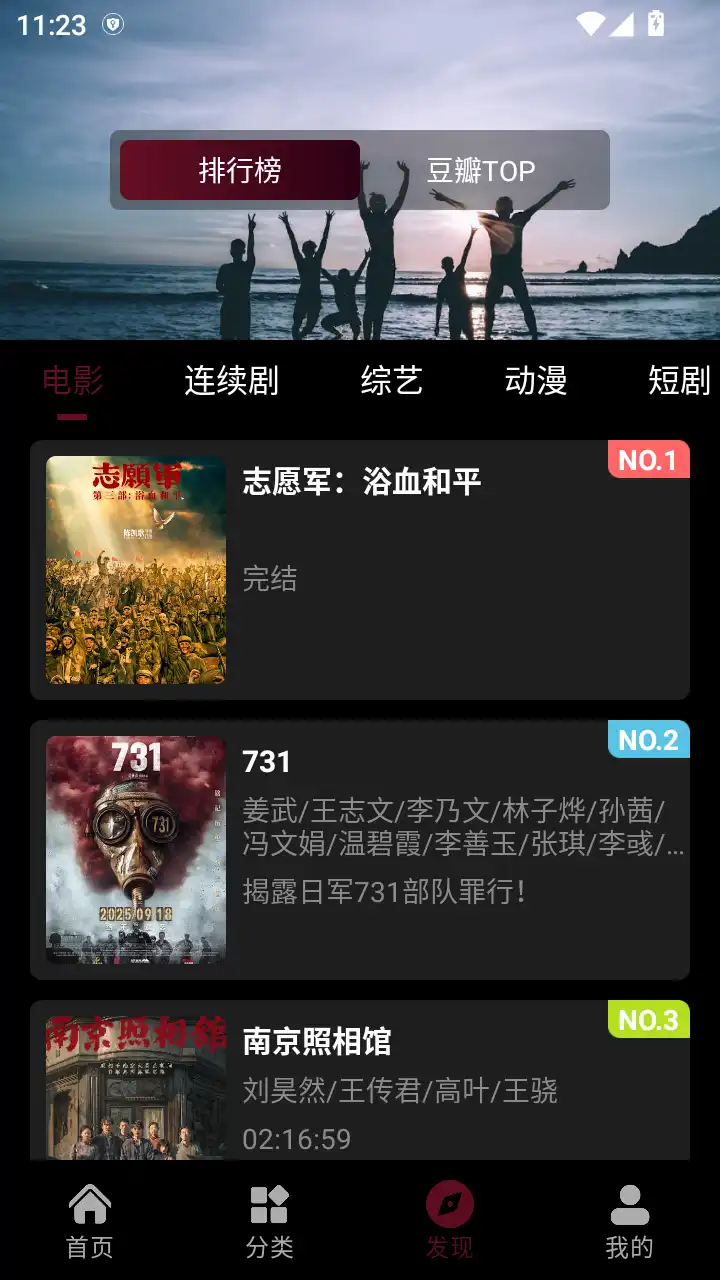Viewport: 720px width, 1280px height.
Task: Stay on the 电影 tab
Action: tap(70, 380)
